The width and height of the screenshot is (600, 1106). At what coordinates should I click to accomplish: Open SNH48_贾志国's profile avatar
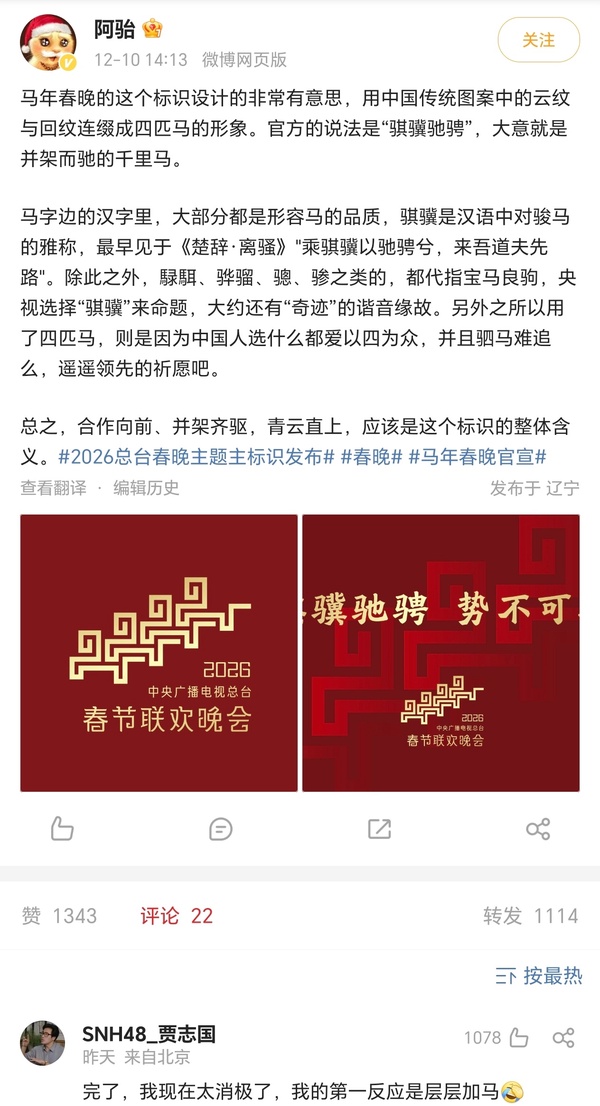click(42, 1043)
